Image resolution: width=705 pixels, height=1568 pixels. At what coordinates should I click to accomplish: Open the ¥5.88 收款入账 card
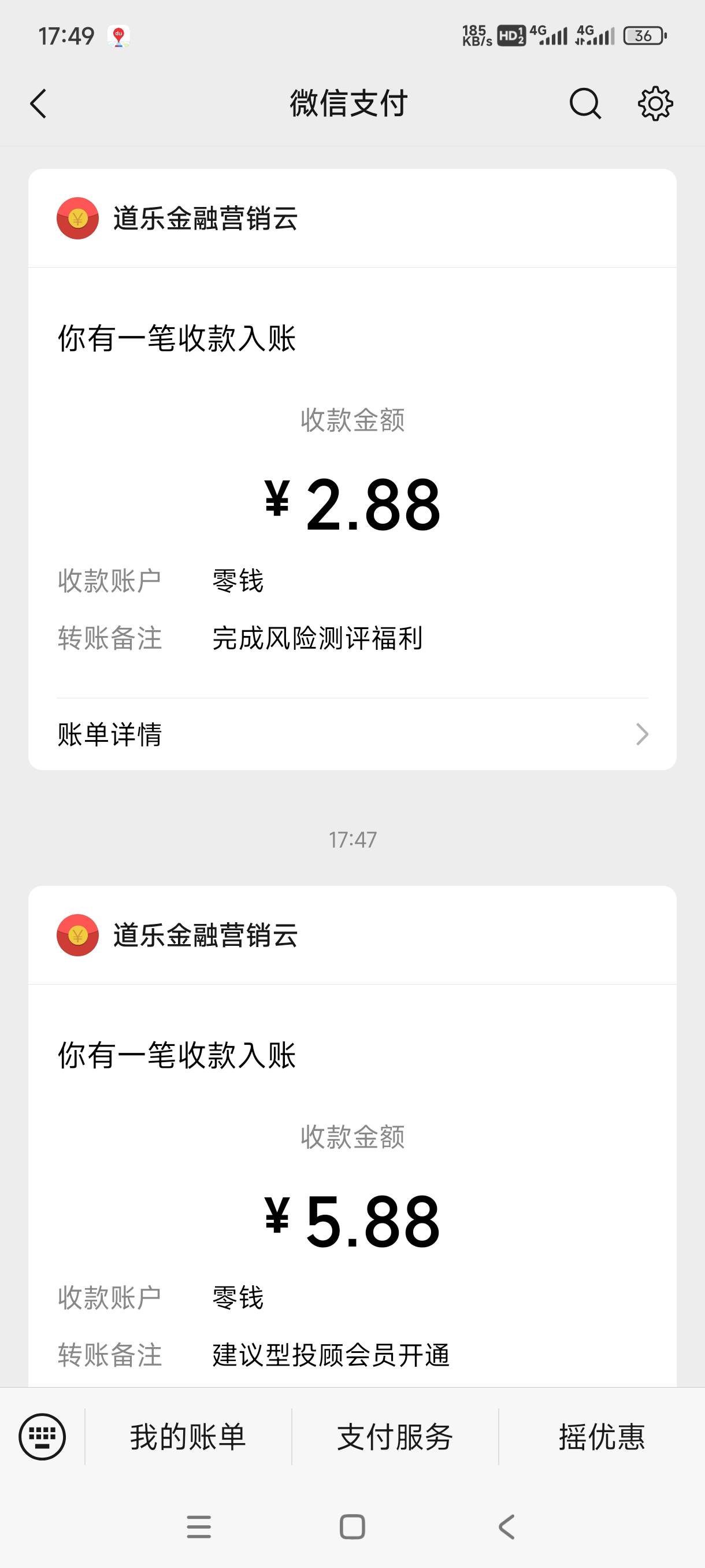[352, 1137]
